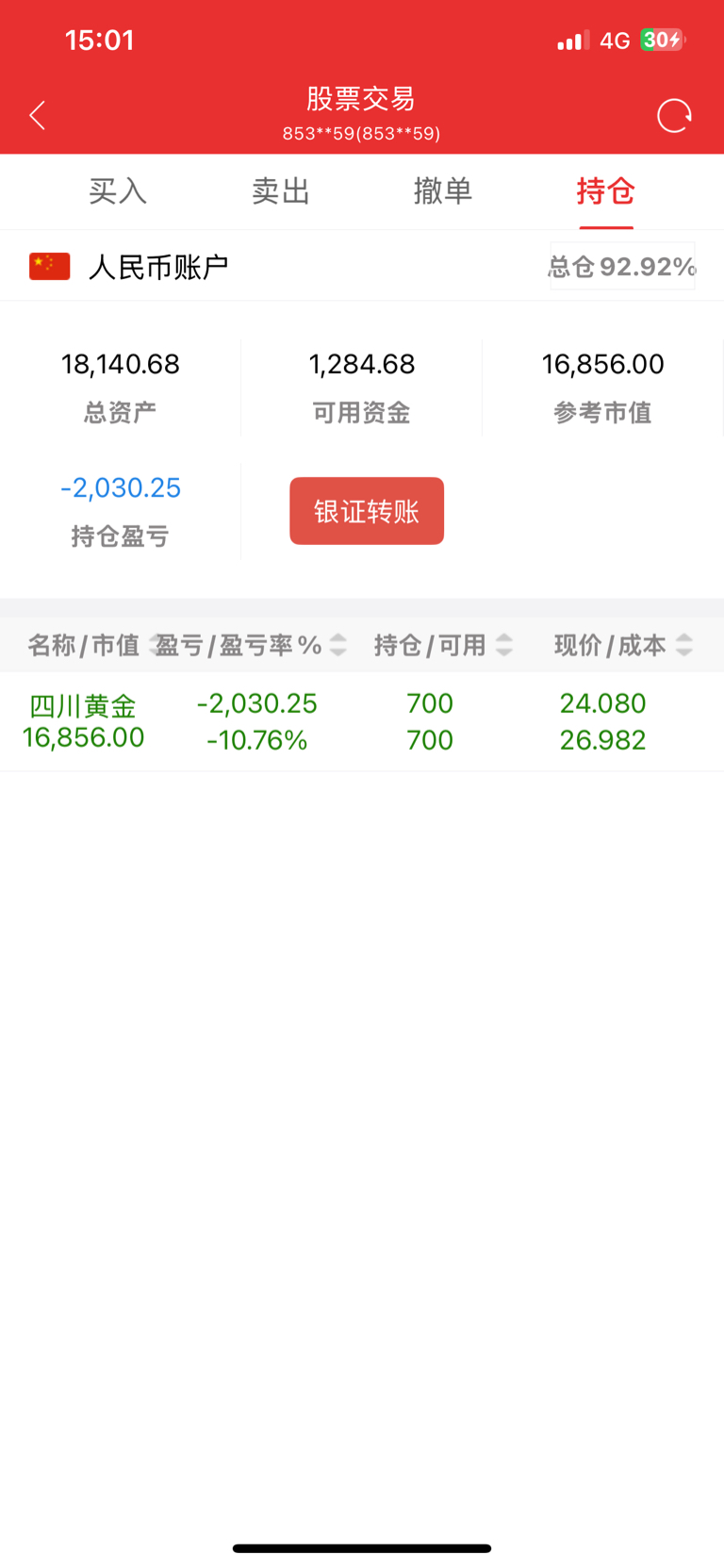
Task: Tap the 银证转账 button
Action: [367, 511]
